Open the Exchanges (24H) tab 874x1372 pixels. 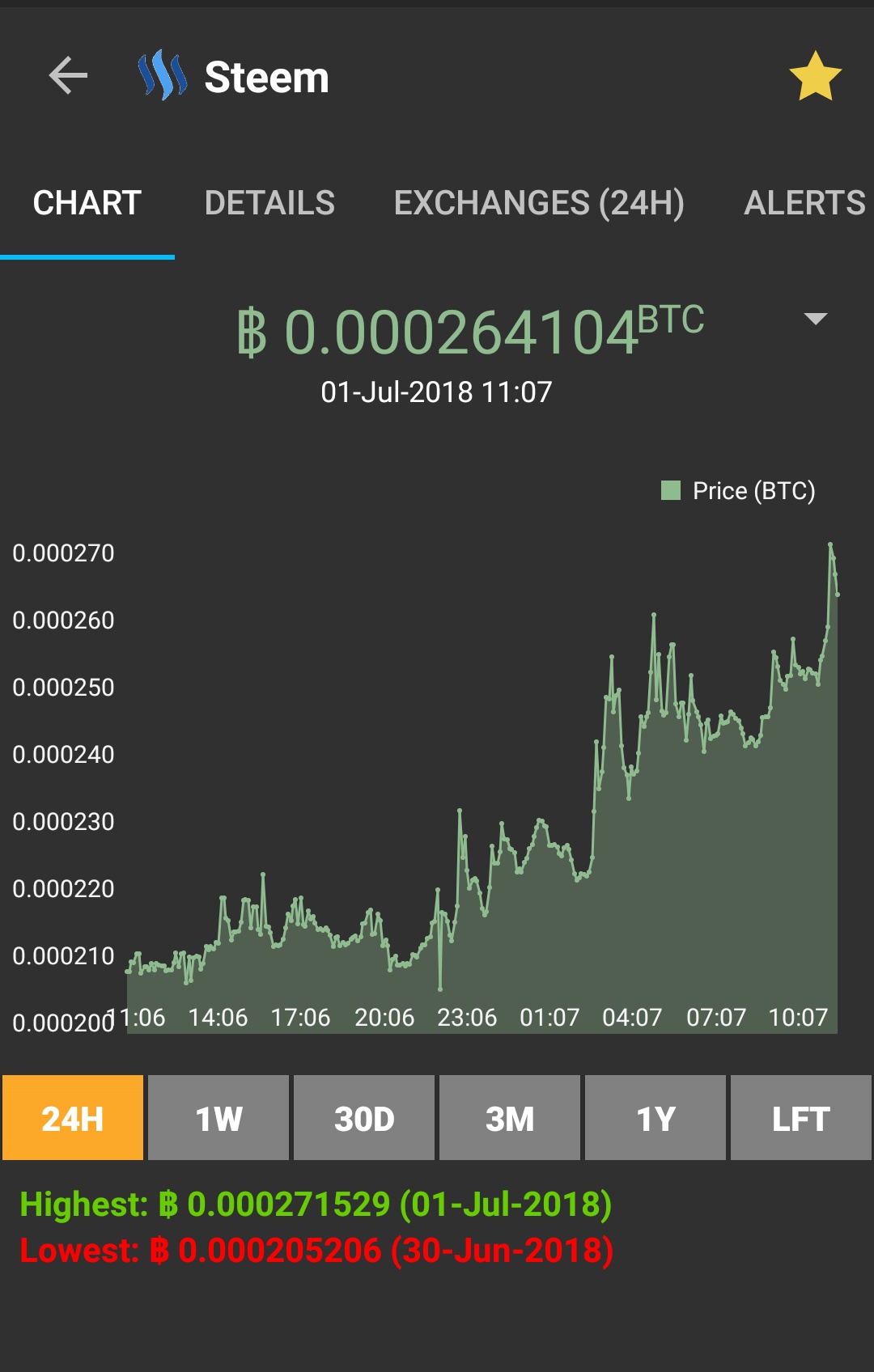pos(539,203)
